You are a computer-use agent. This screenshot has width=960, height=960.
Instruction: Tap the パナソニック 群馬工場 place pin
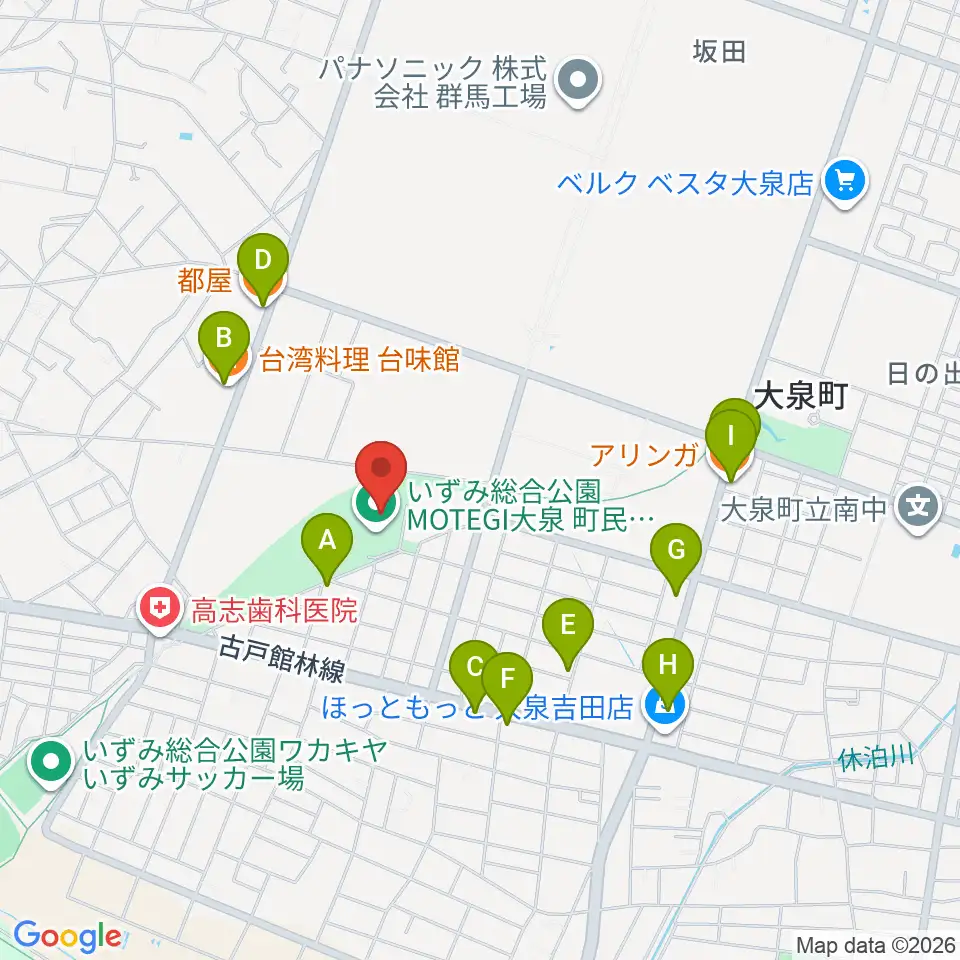click(x=579, y=81)
